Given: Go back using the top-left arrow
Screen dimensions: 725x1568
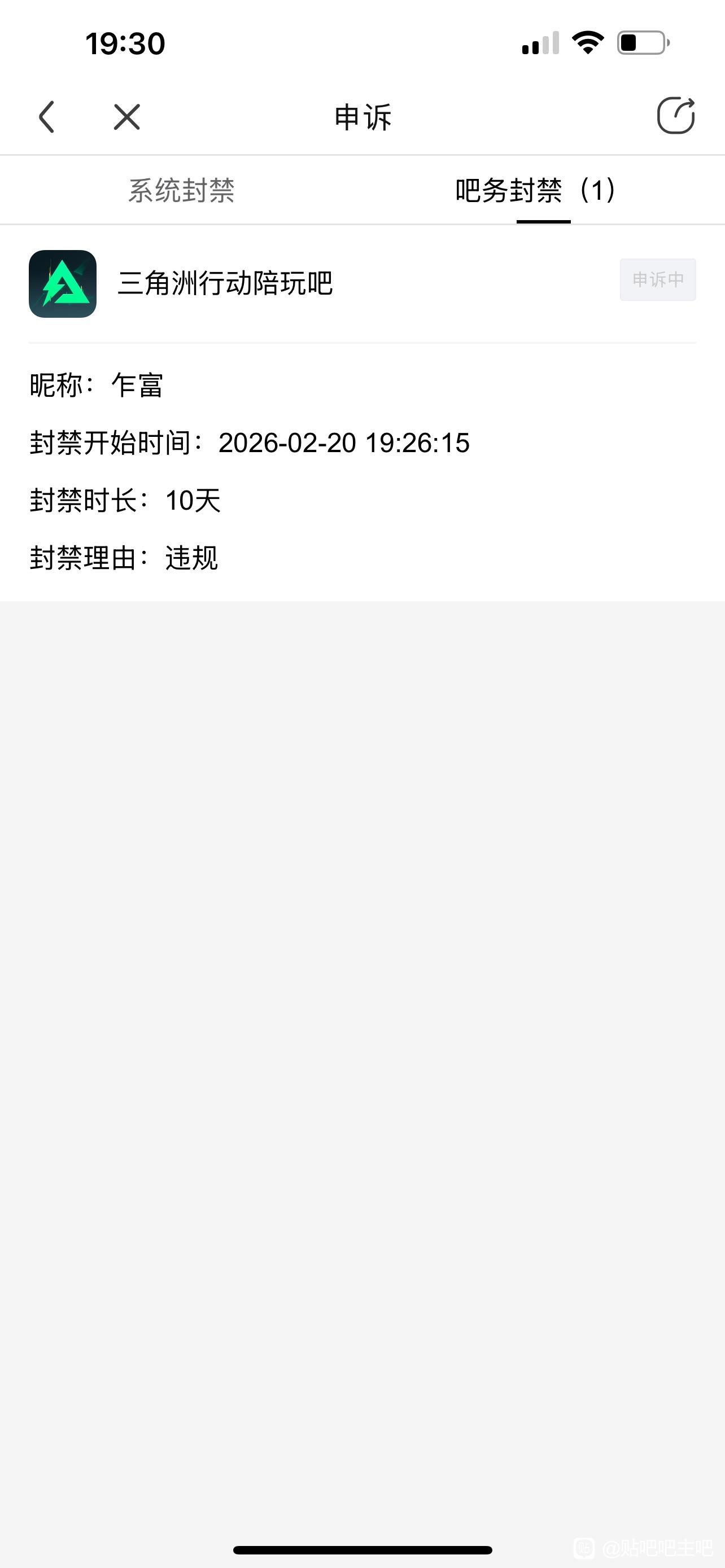Looking at the screenshot, I should 47,116.
